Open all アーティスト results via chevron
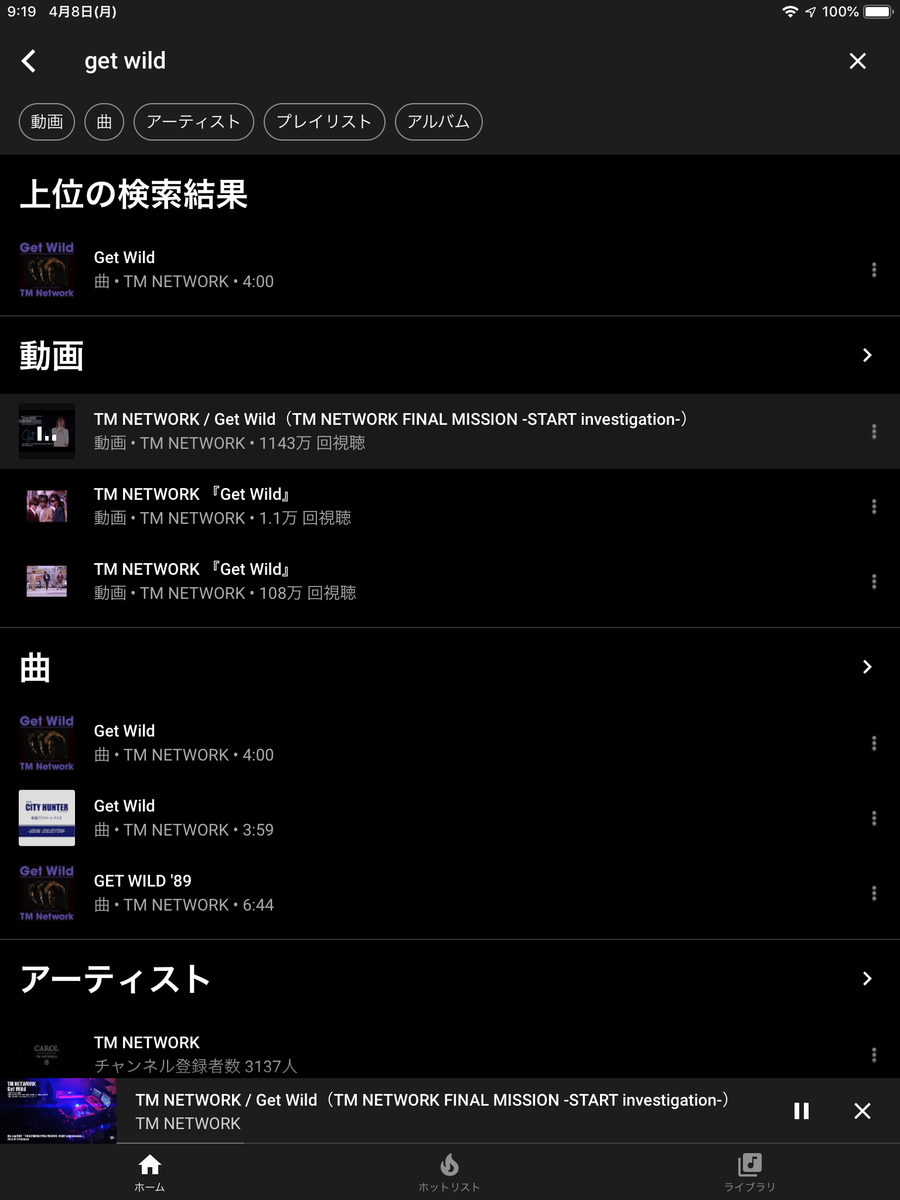The image size is (900, 1200). pos(866,980)
